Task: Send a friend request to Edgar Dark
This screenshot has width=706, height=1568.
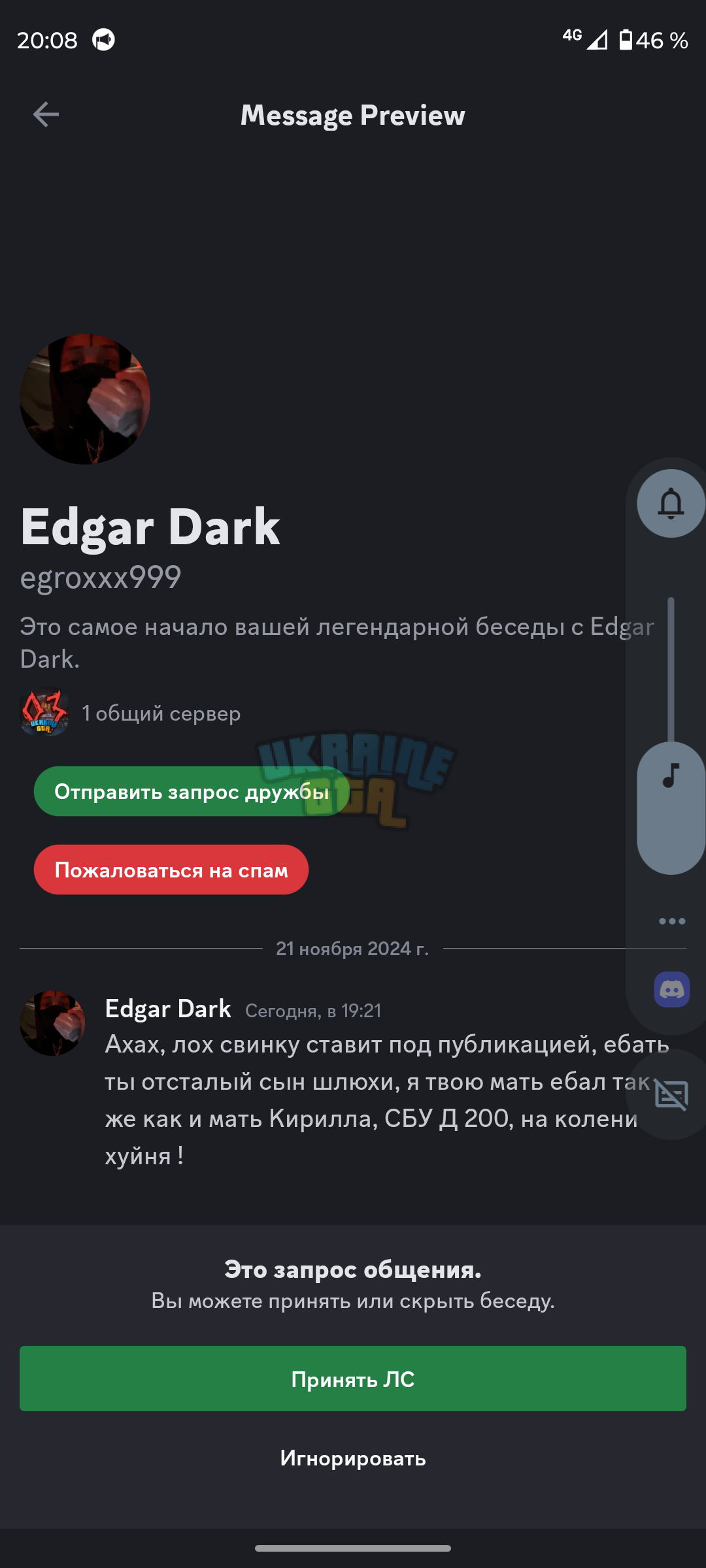Action: [191, 791]
